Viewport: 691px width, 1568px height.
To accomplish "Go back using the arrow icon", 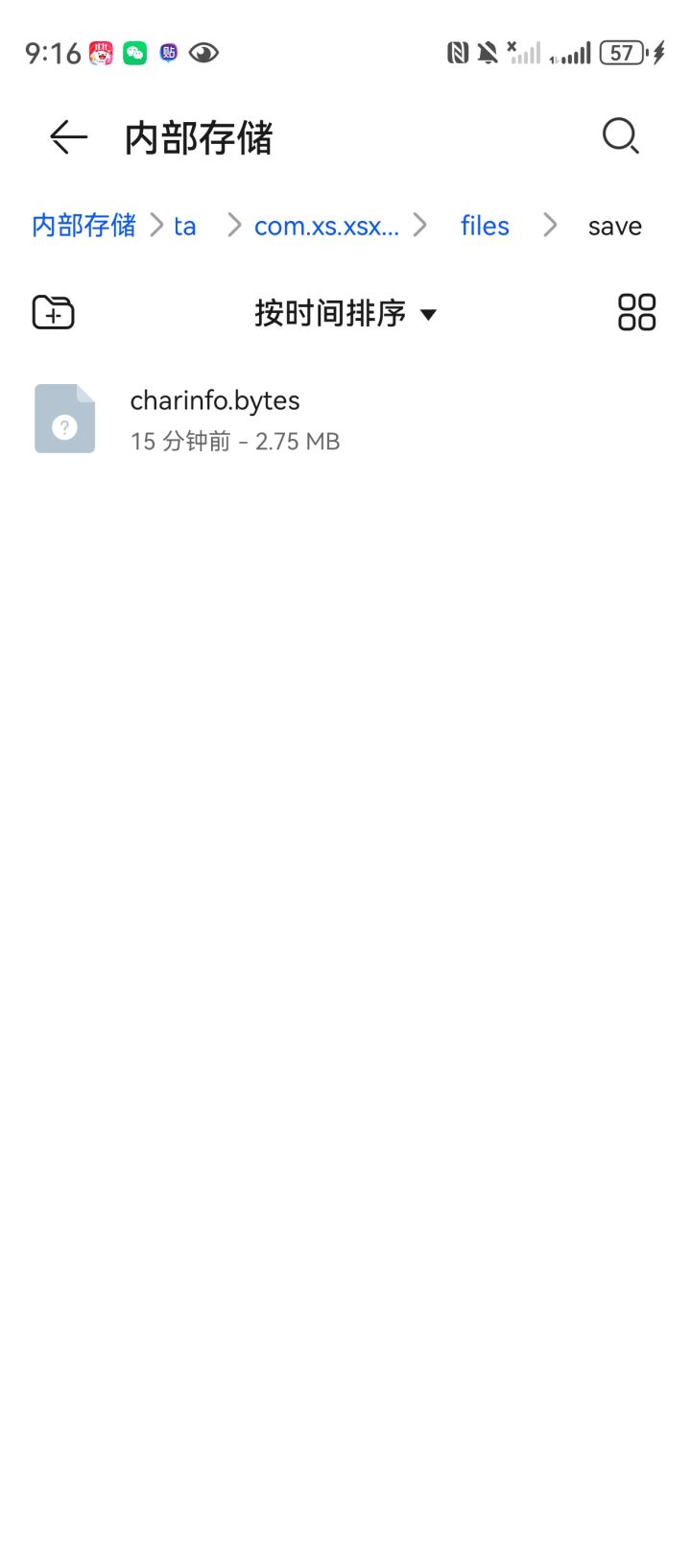I will click(68, 137).
